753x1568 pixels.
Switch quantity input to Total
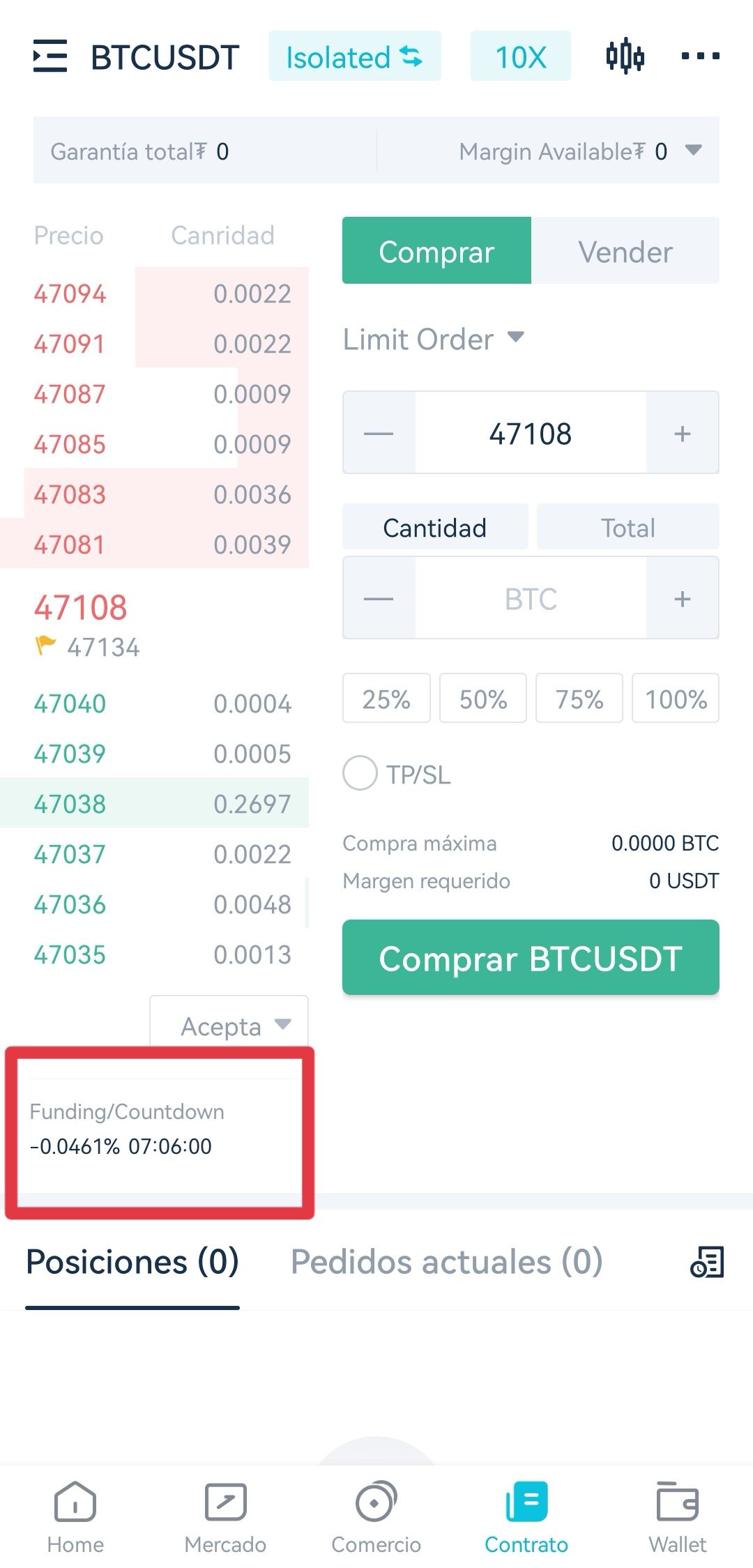(627, 527)
